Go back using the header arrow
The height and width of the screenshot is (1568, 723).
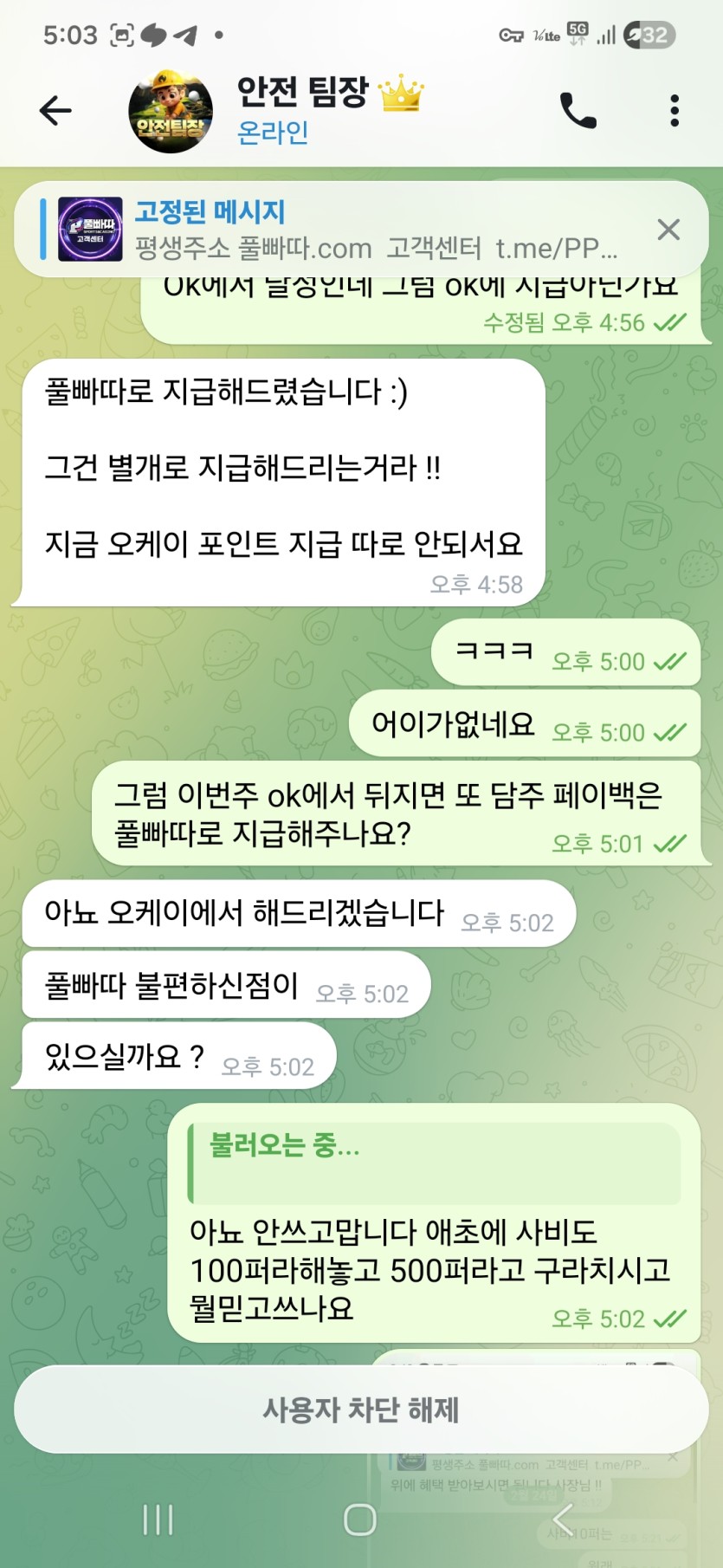click(55, 111)
